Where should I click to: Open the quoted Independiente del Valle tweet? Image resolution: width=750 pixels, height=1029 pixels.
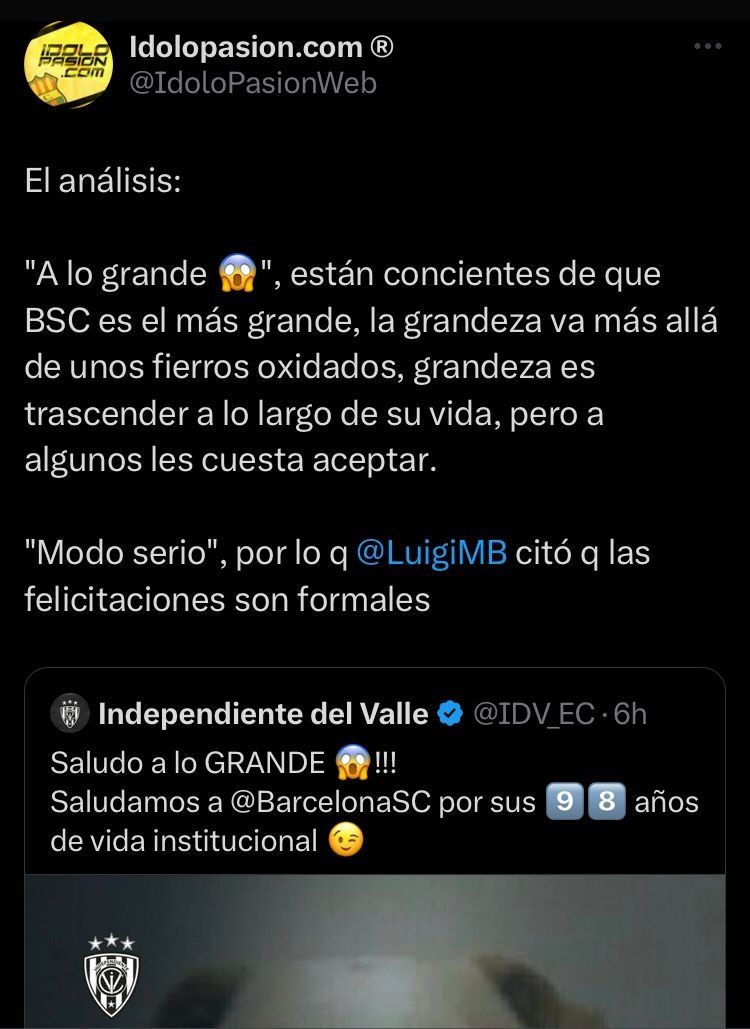pyautogui.click(x=375, y=800)
